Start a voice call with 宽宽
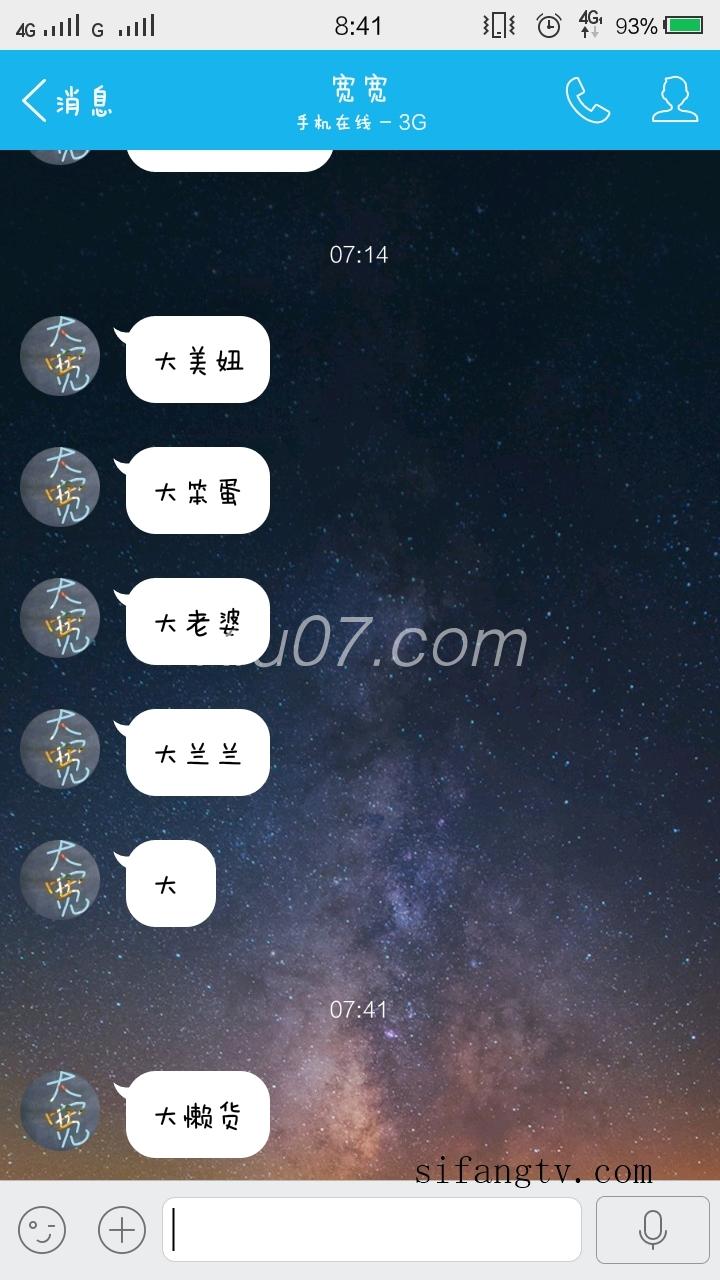Screen dimensions: 720x1280 coord(587,100)
